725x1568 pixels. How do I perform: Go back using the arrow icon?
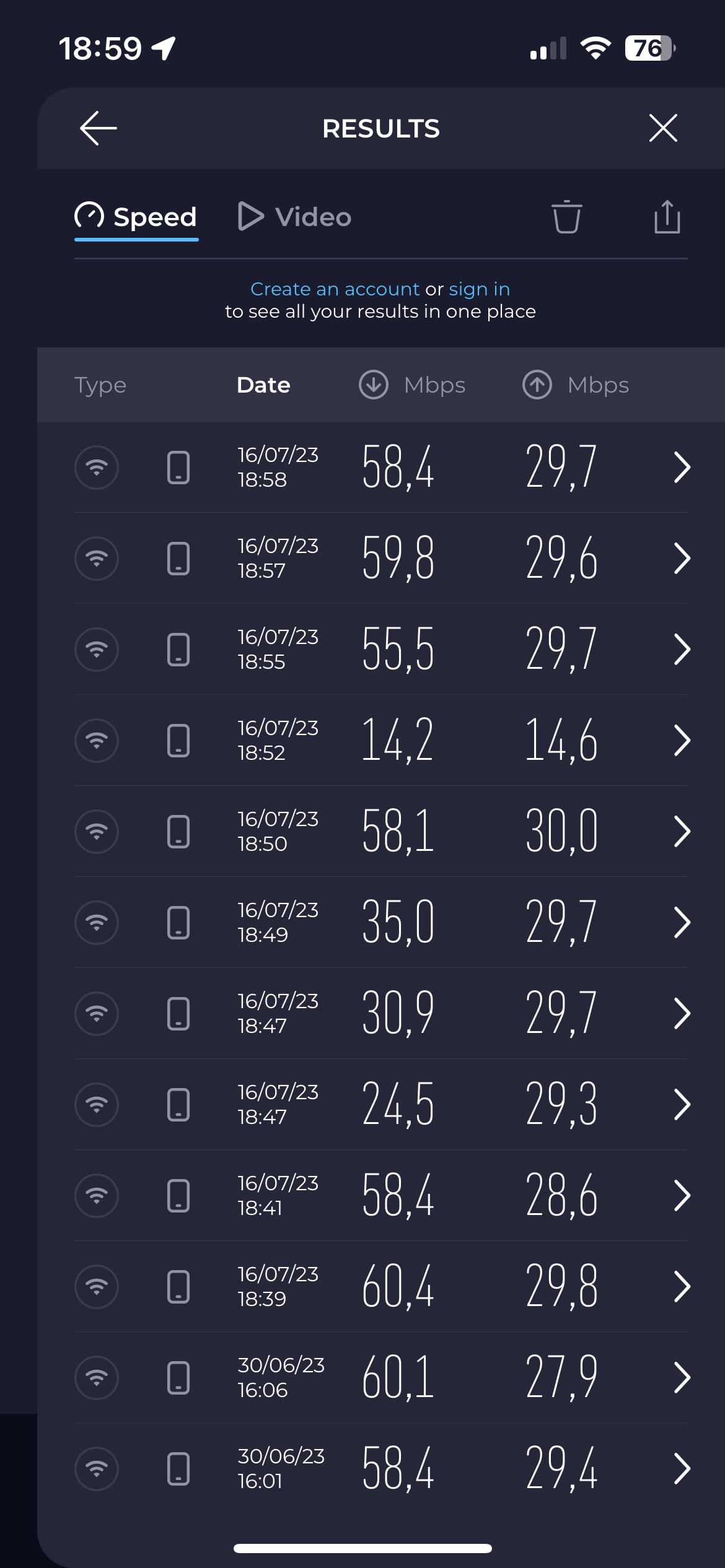(99, 128)
